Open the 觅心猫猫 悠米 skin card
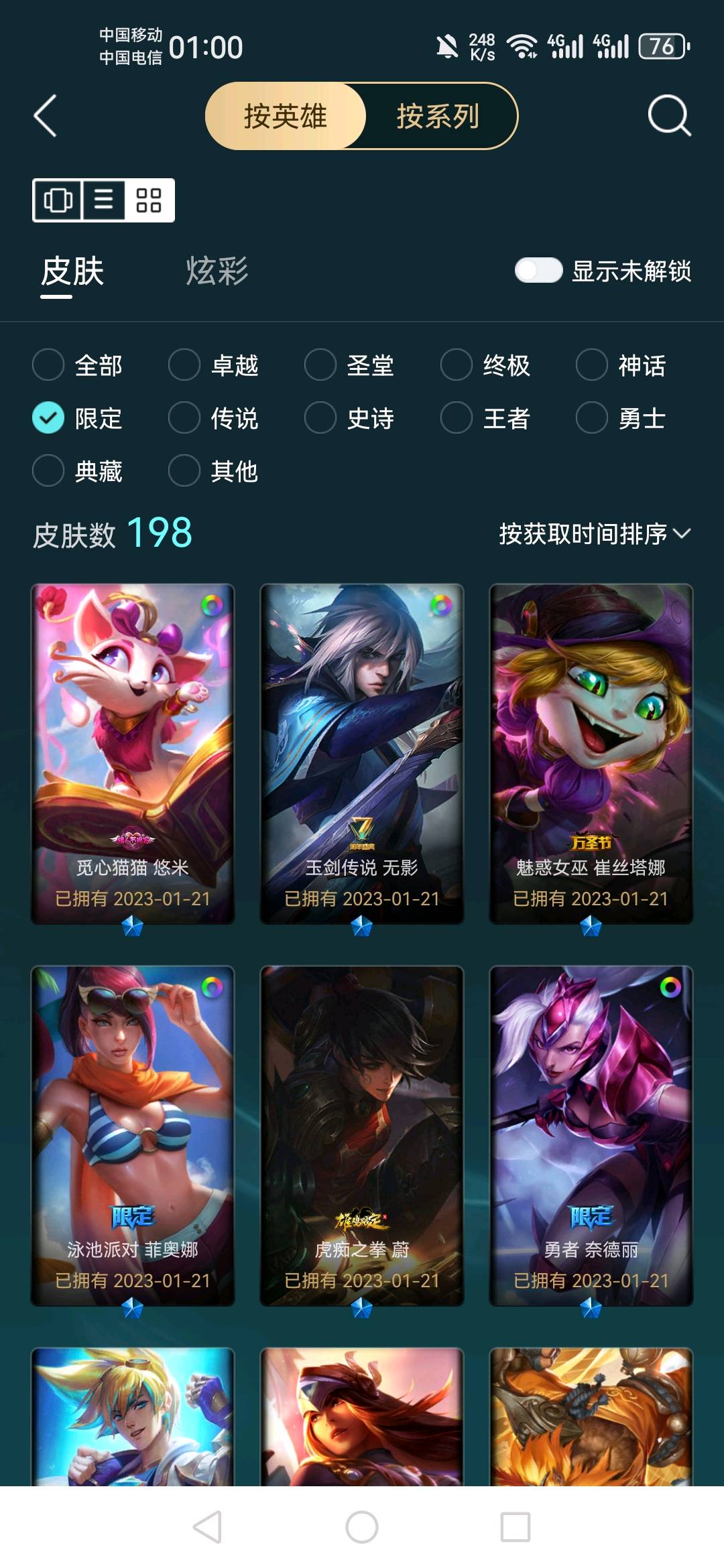The width and height of the screenshot is (724, 1568). pyautogui.click(x=133, y=754)
